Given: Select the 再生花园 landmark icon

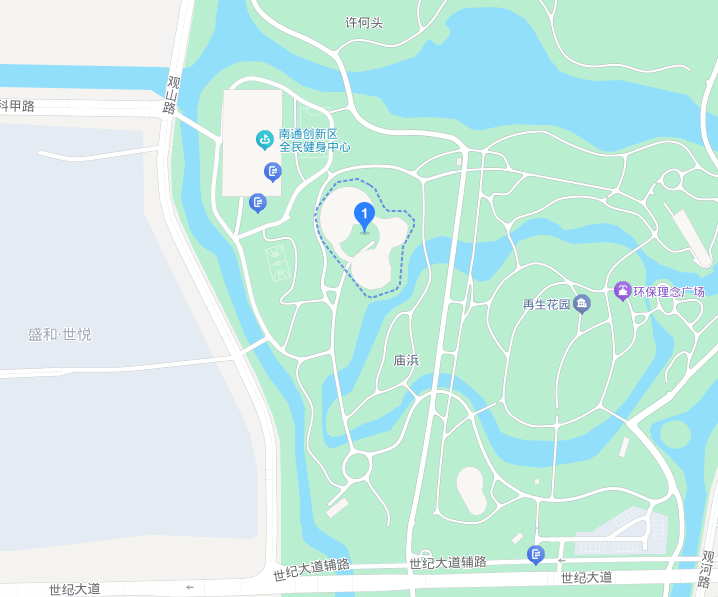Looking at the screenshot, I should (x=582, y=302).
